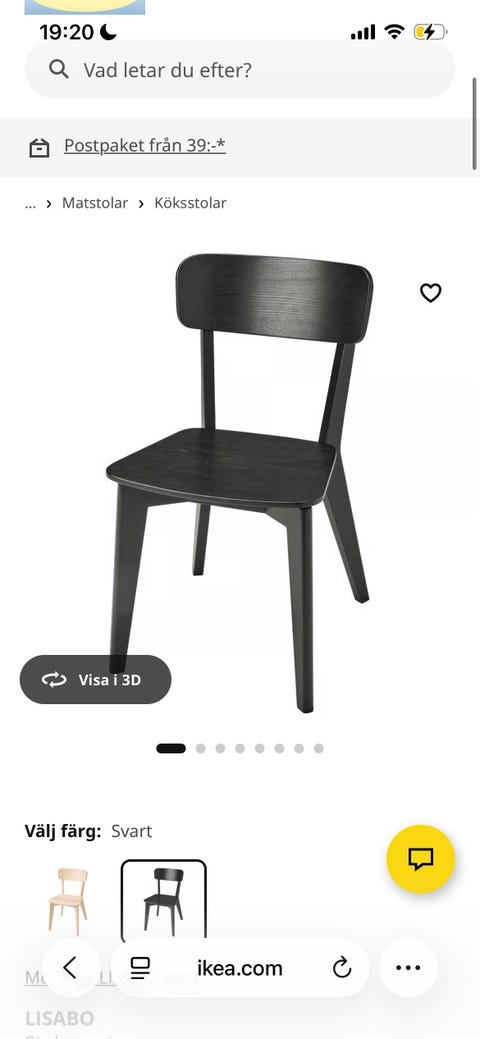Open the reader/page options icon in the address bar
This screenshot has height=1039, width=480.
tap(140, 968)
